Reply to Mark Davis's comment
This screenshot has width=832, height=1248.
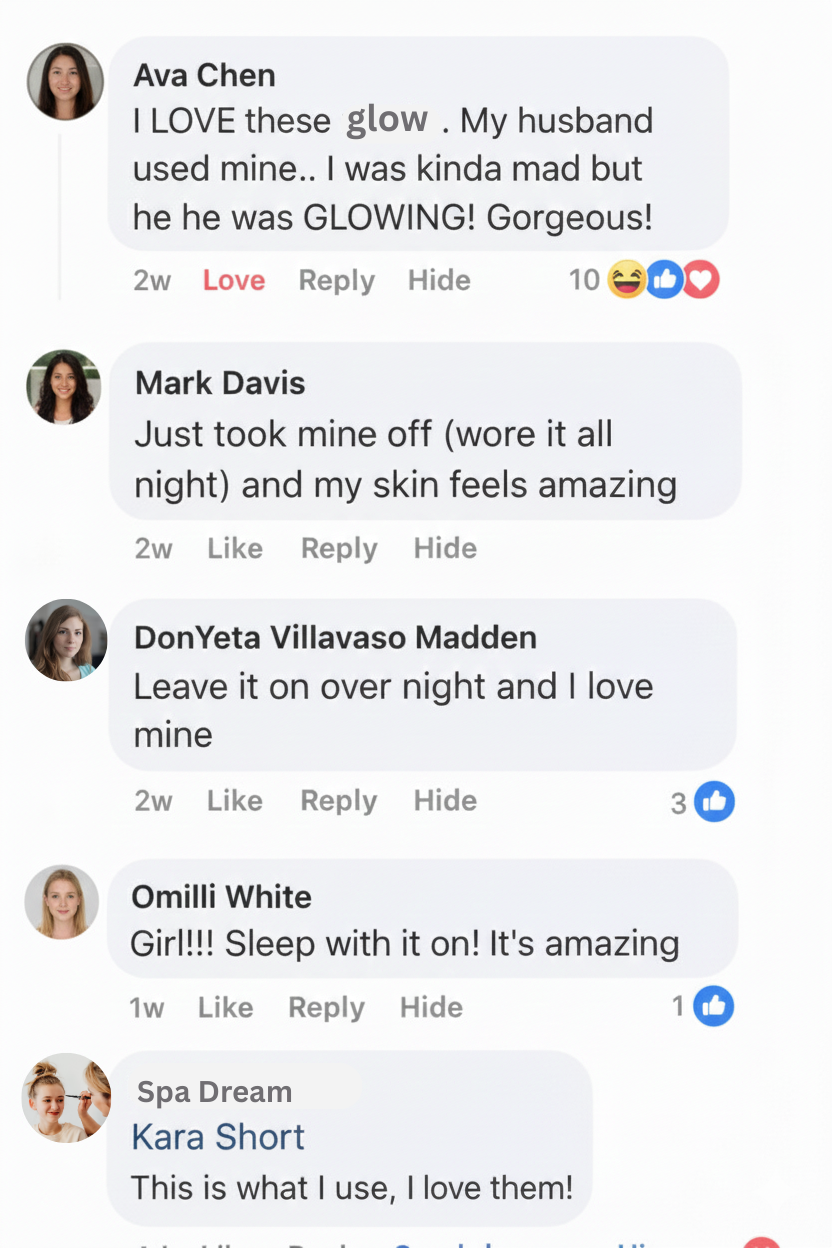[x=339, y=548]
